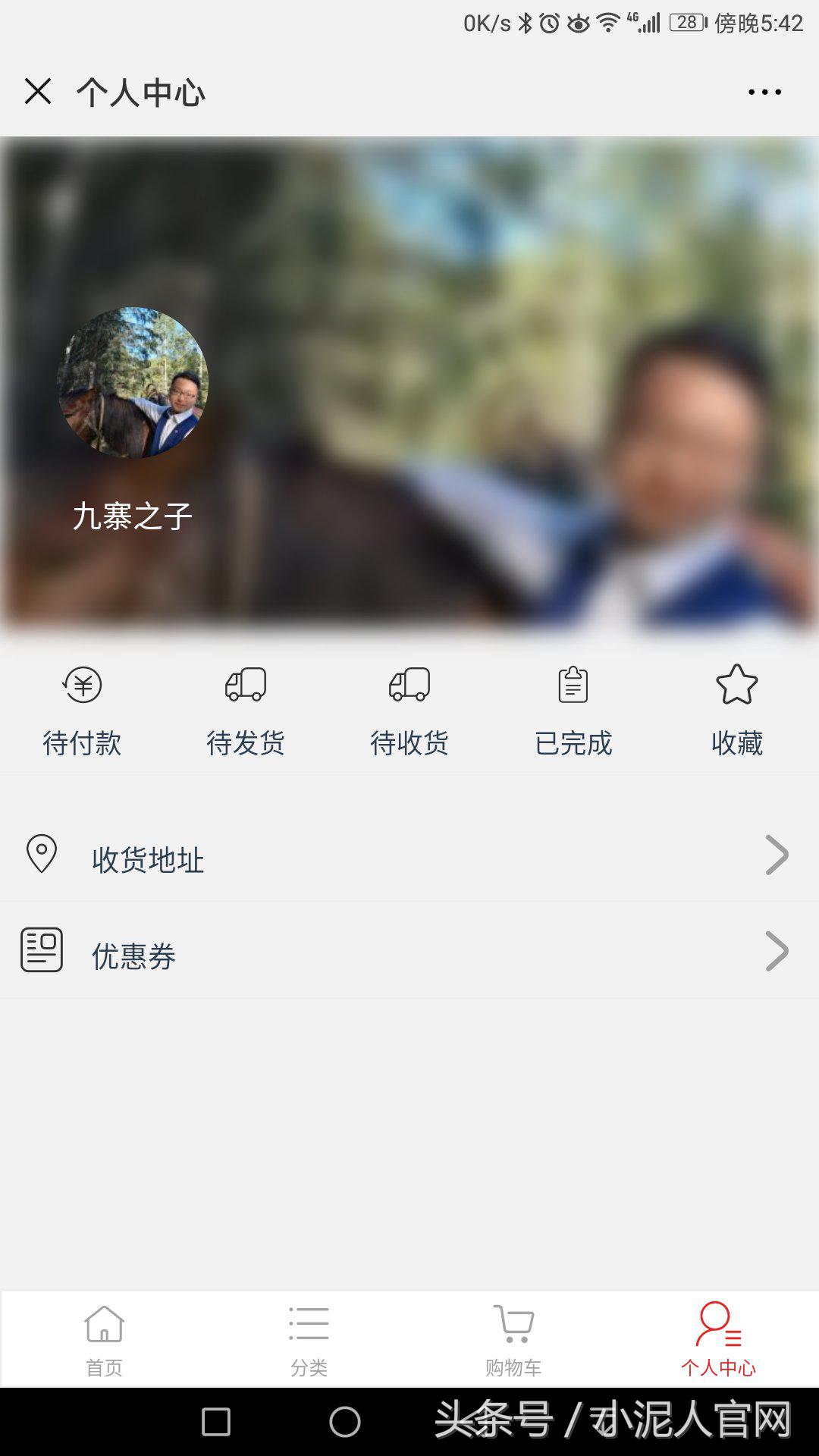
Task: Open 收货地址 shipping address settings
Action: [146, 859]
